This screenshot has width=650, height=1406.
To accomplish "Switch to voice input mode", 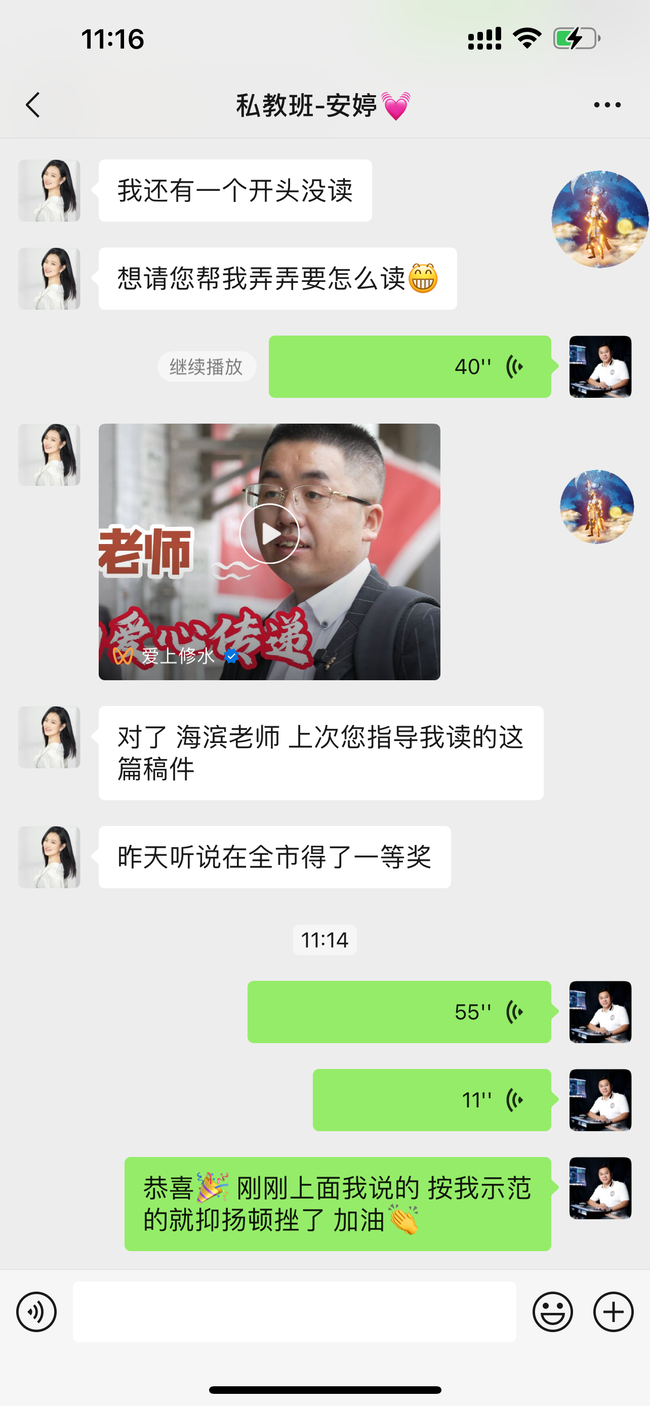I will click(x=37, y=1311).
